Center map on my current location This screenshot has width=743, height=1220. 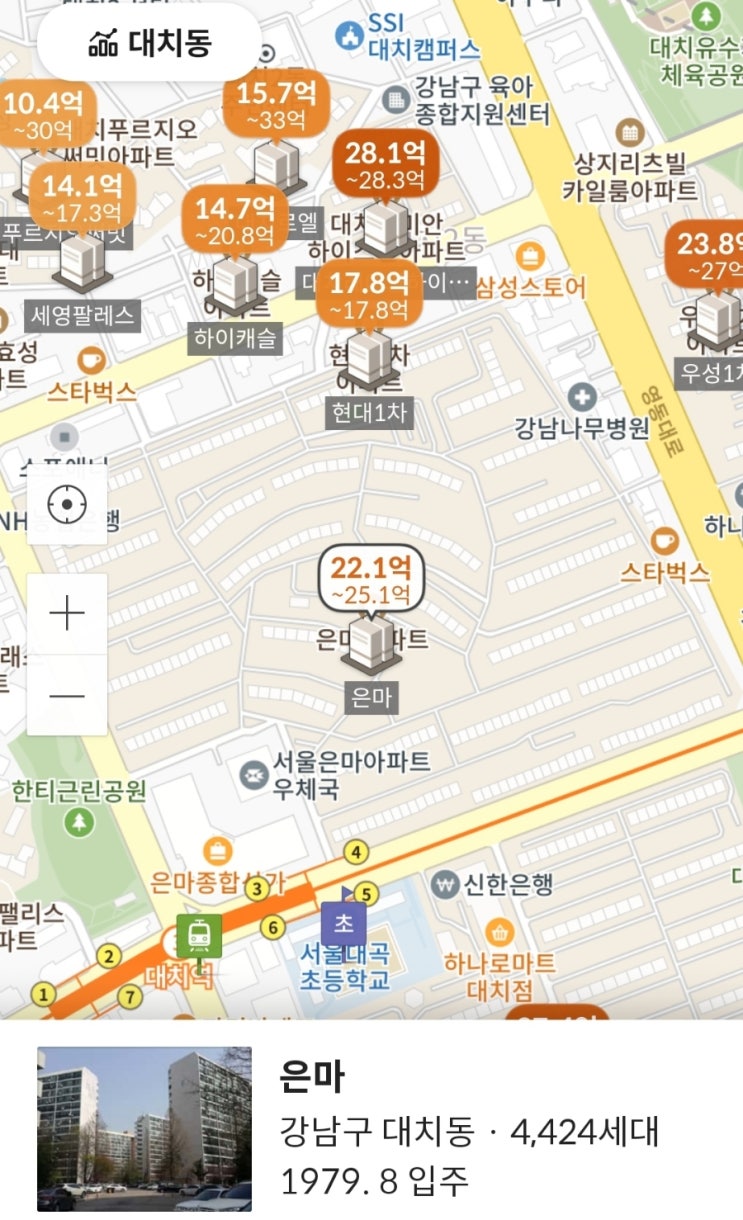click(67, 505)
